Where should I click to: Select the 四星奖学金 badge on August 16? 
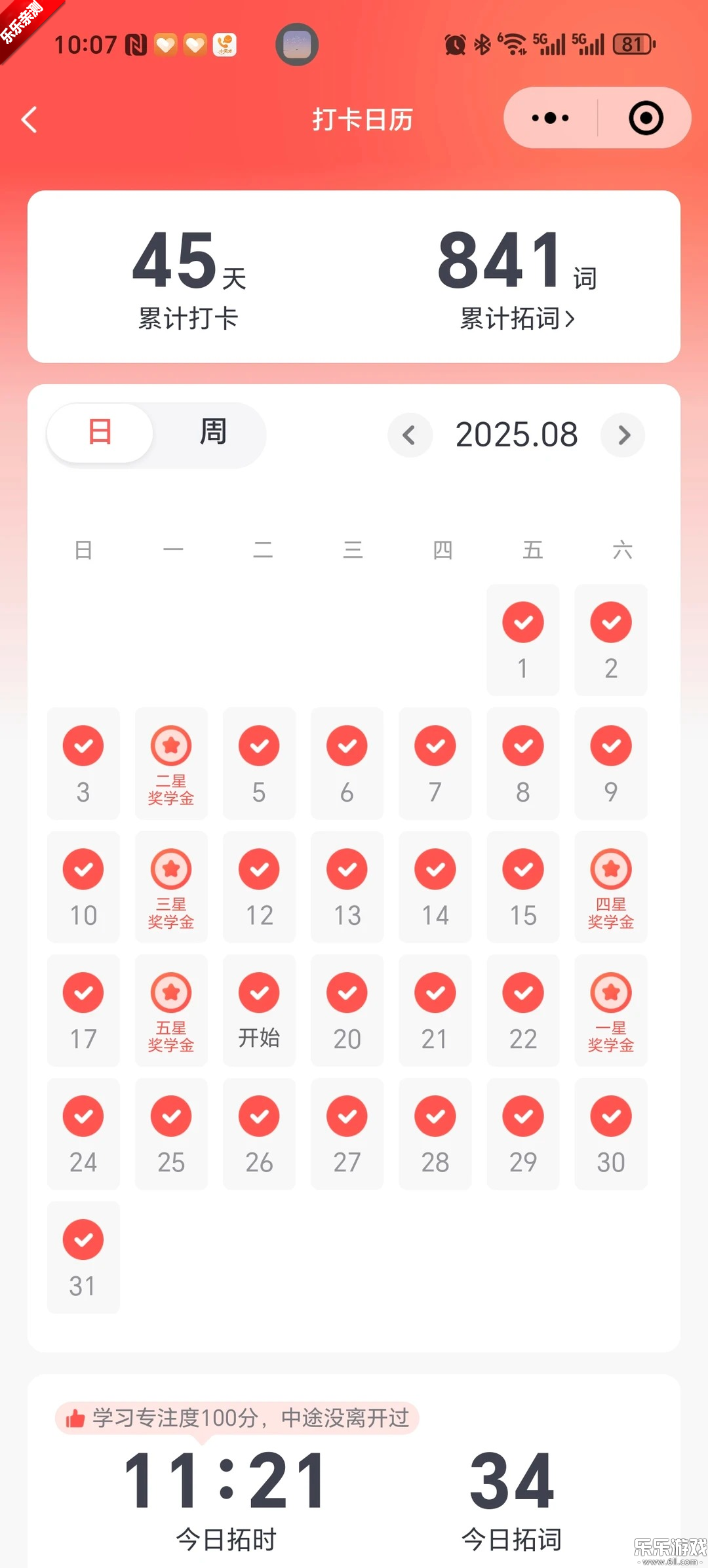click(610, 887)
